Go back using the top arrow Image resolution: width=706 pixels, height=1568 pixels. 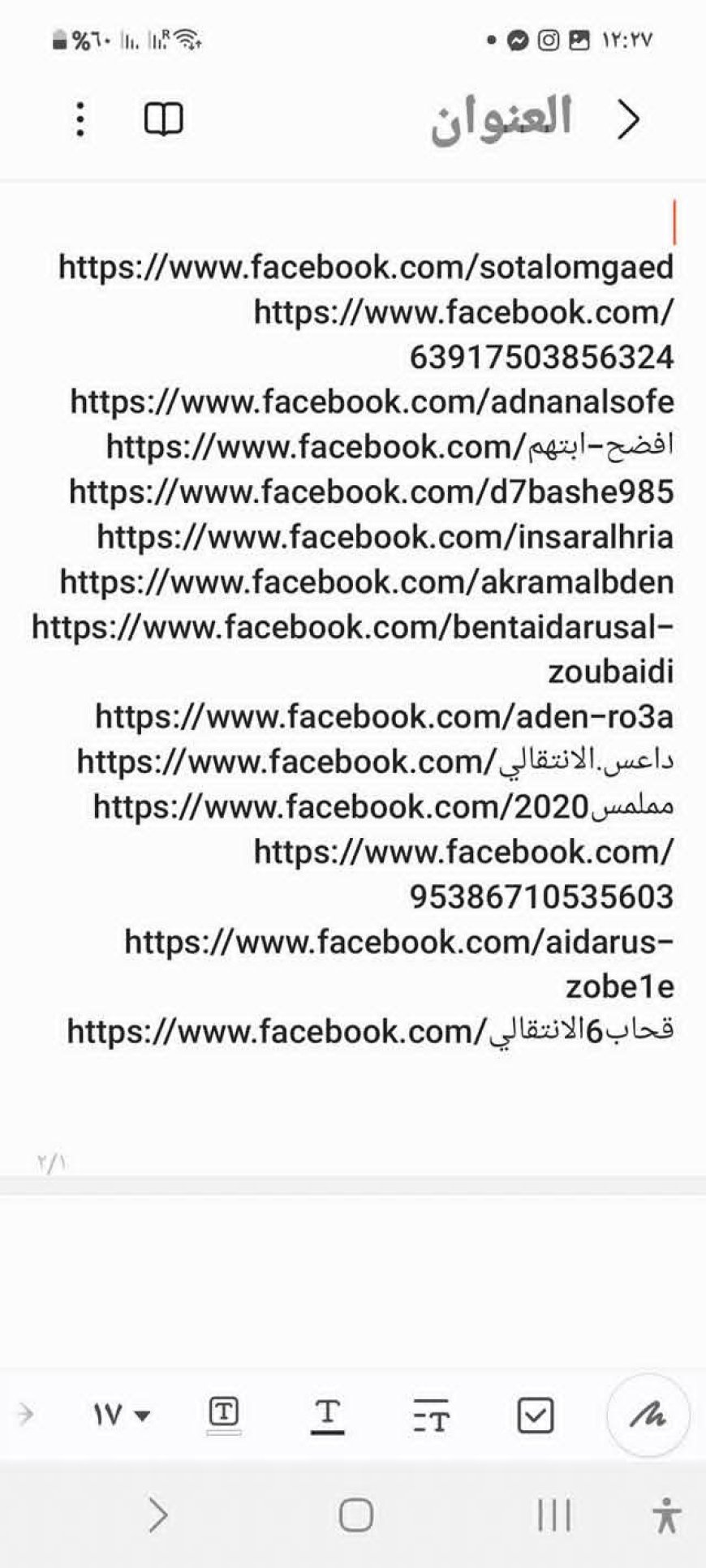pos(627,120)
